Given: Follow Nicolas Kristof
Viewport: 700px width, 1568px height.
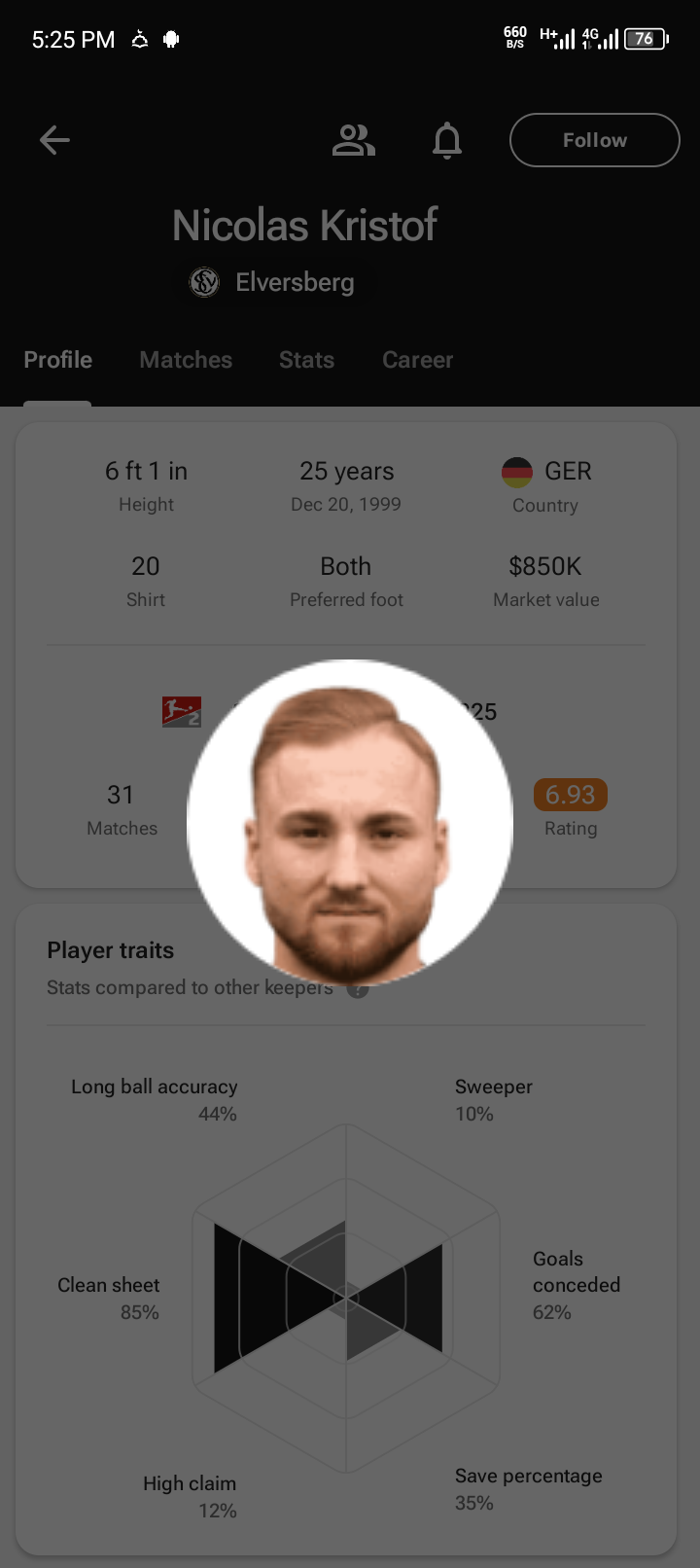Looking at the screenshot, I should pyautogui.click(x=594, y=140).
